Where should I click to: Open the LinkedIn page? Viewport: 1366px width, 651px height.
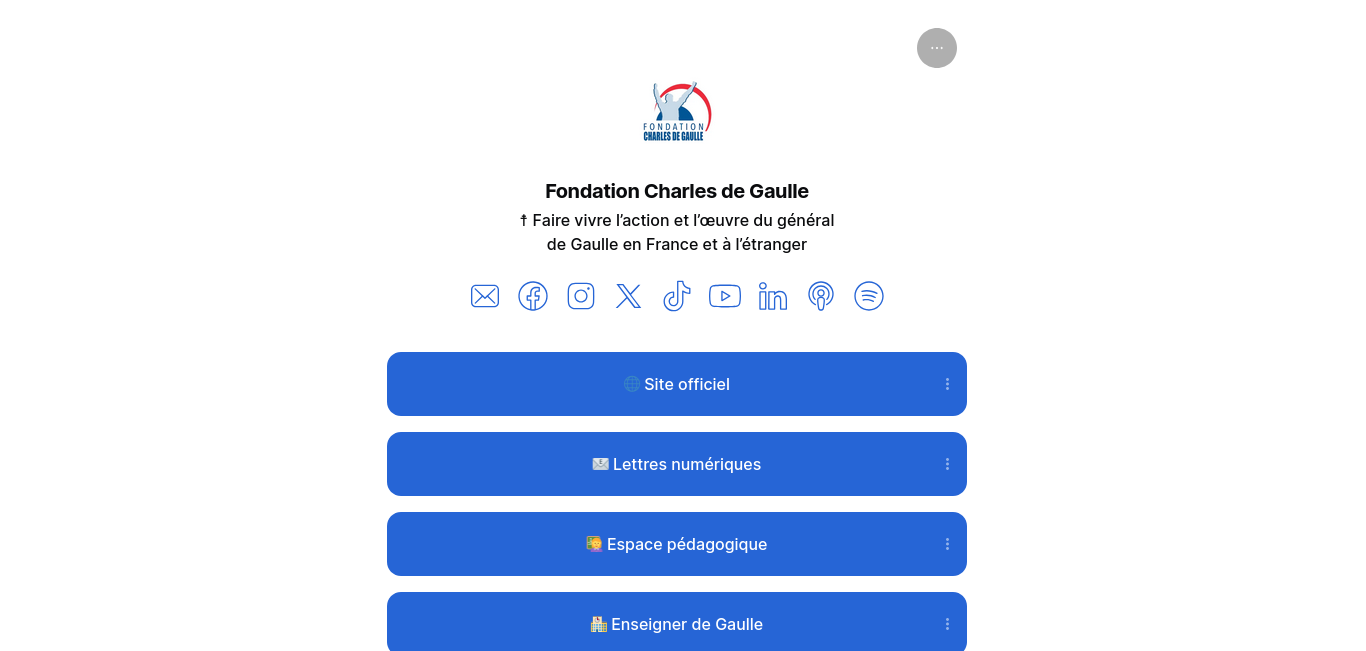[773, 296]
